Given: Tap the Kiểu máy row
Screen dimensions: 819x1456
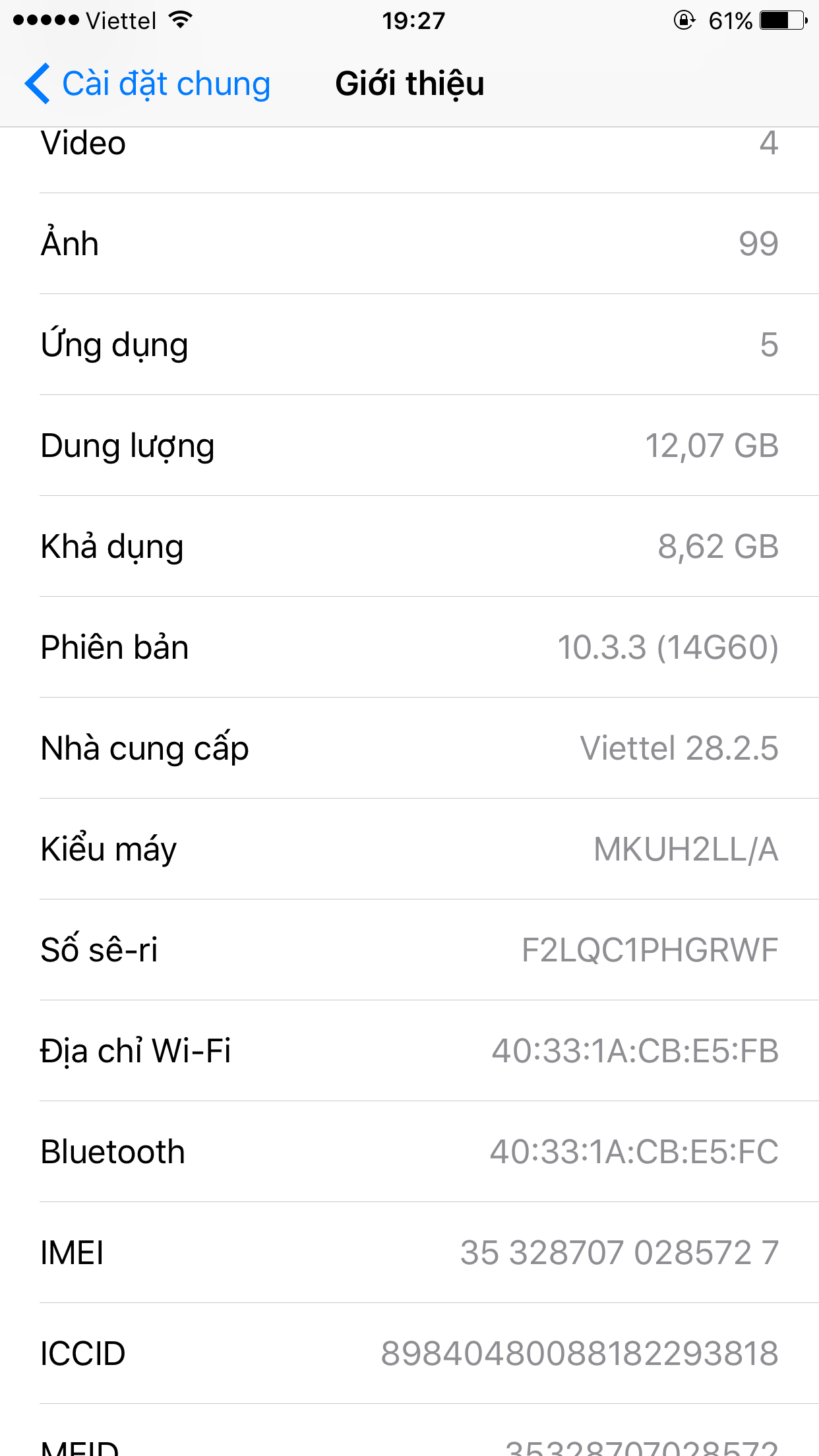Looking at the screenshot, I should click(x=409, y=849).
